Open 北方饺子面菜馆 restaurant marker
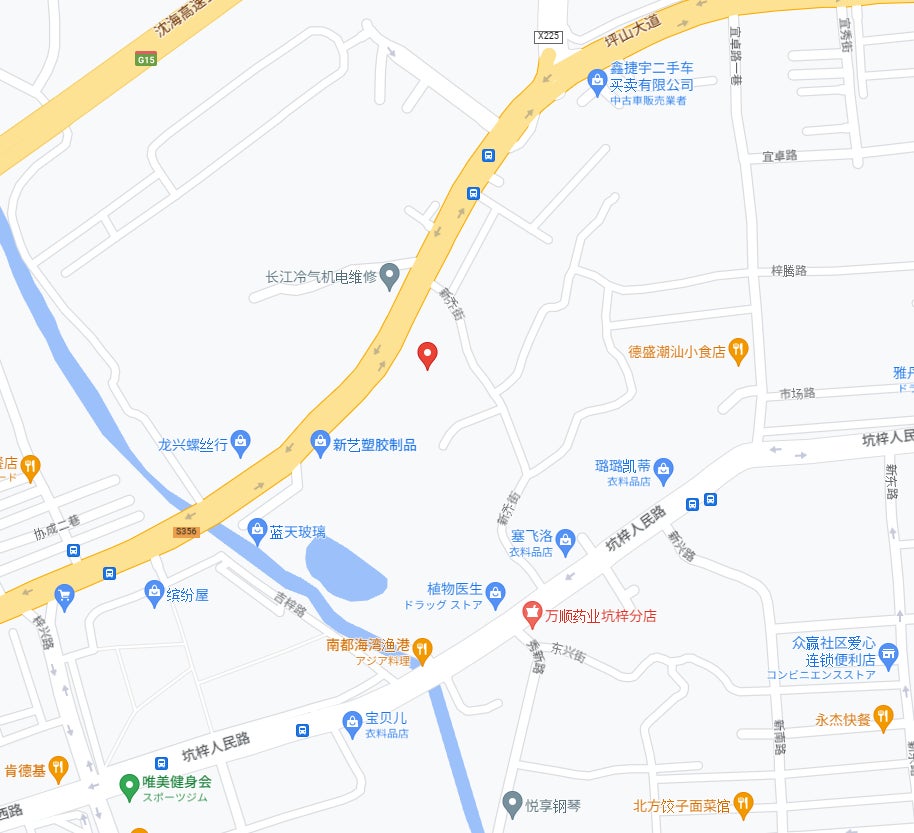 tap(742, 803)
